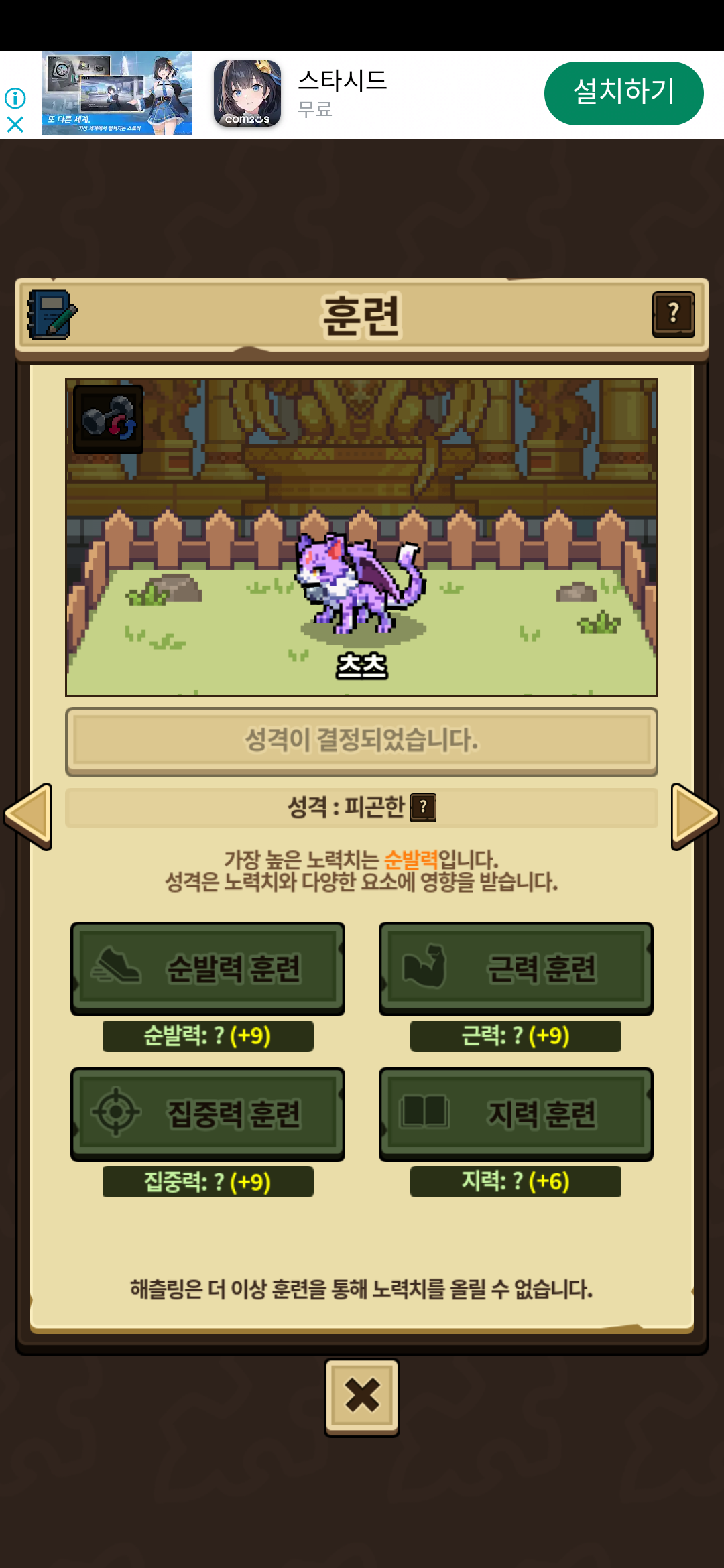Open the notebook icon in the 훈련 header

coord(52,314)
